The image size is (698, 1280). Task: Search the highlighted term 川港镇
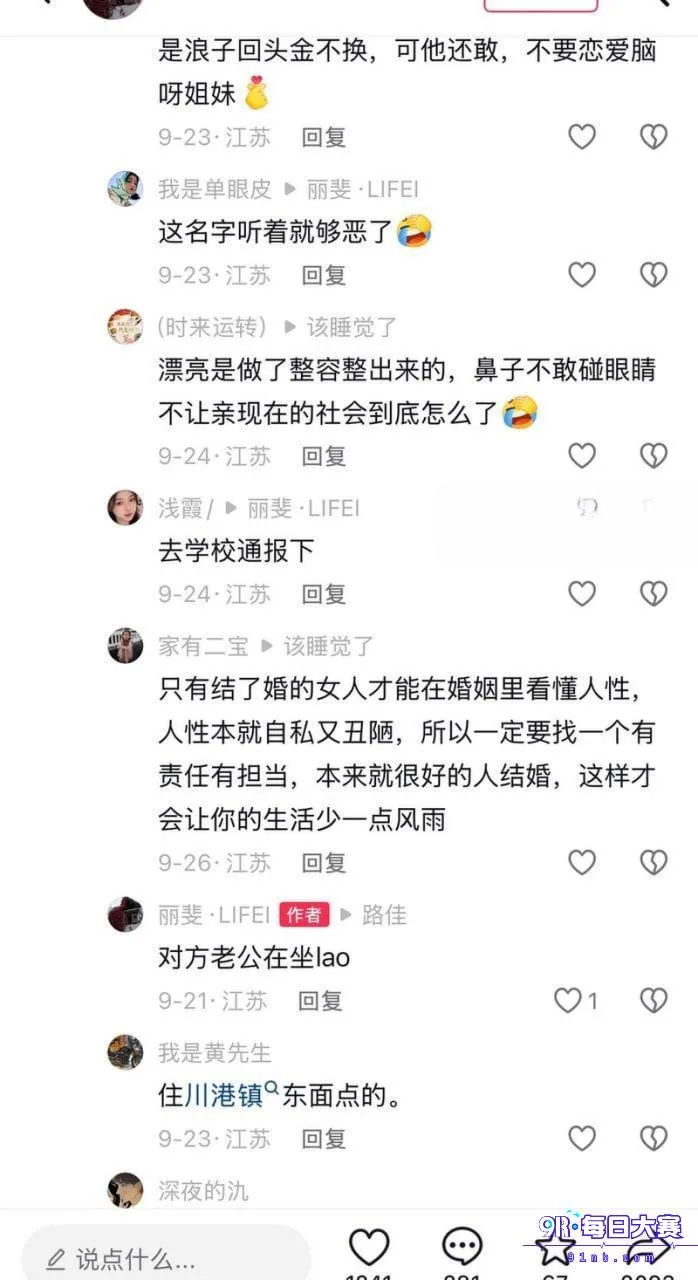[x=231, y=1096]
